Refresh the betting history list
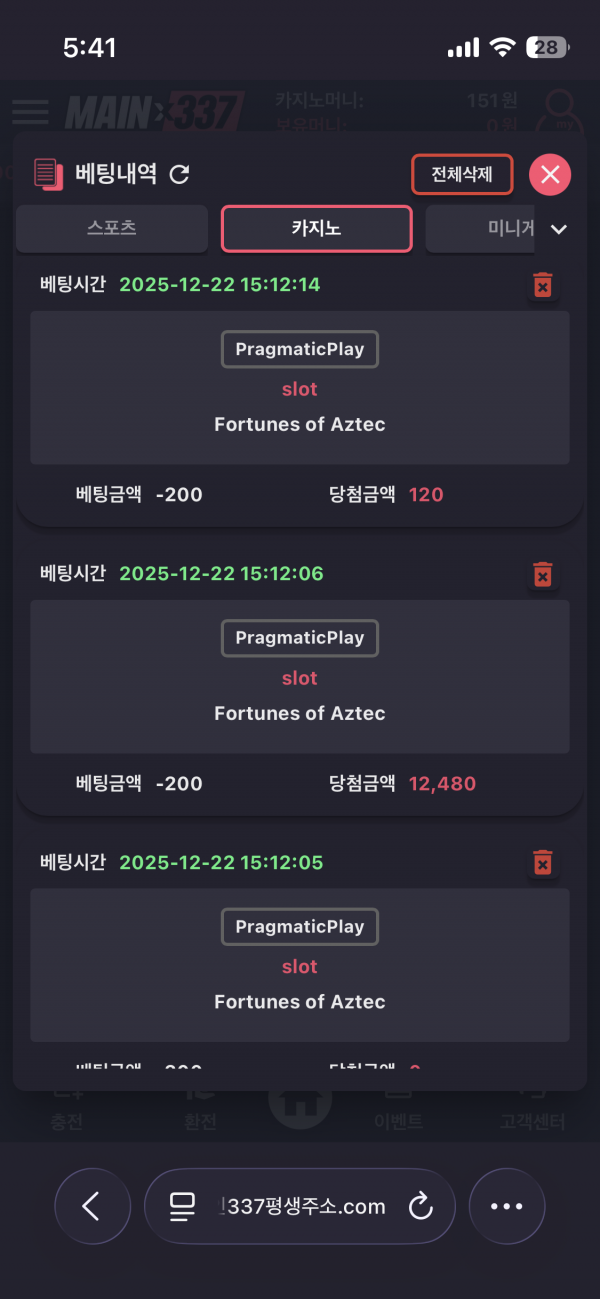Viewport: 600px width, 1299px height. coord(179,174)
